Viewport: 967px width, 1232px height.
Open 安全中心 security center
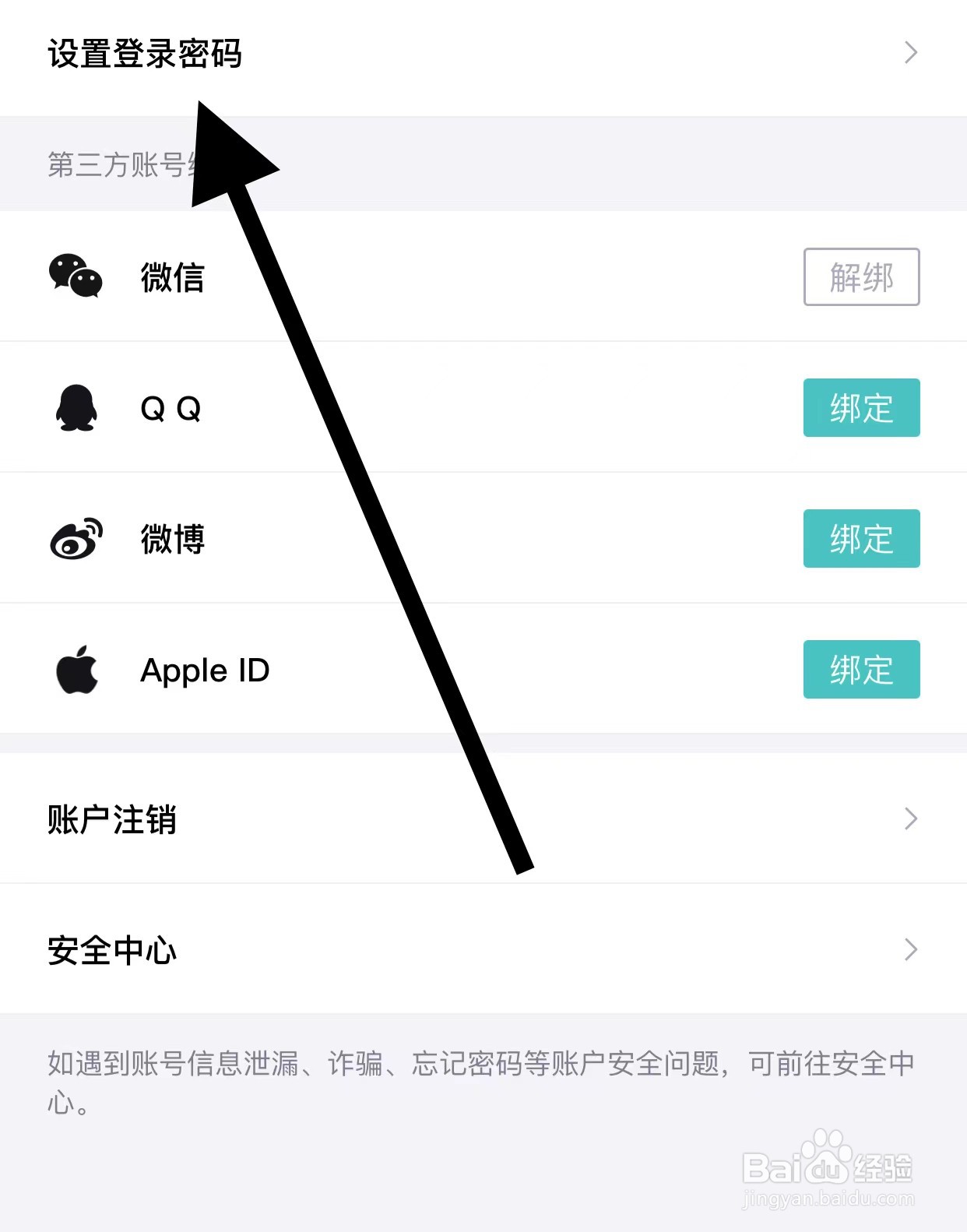(111, 949)
